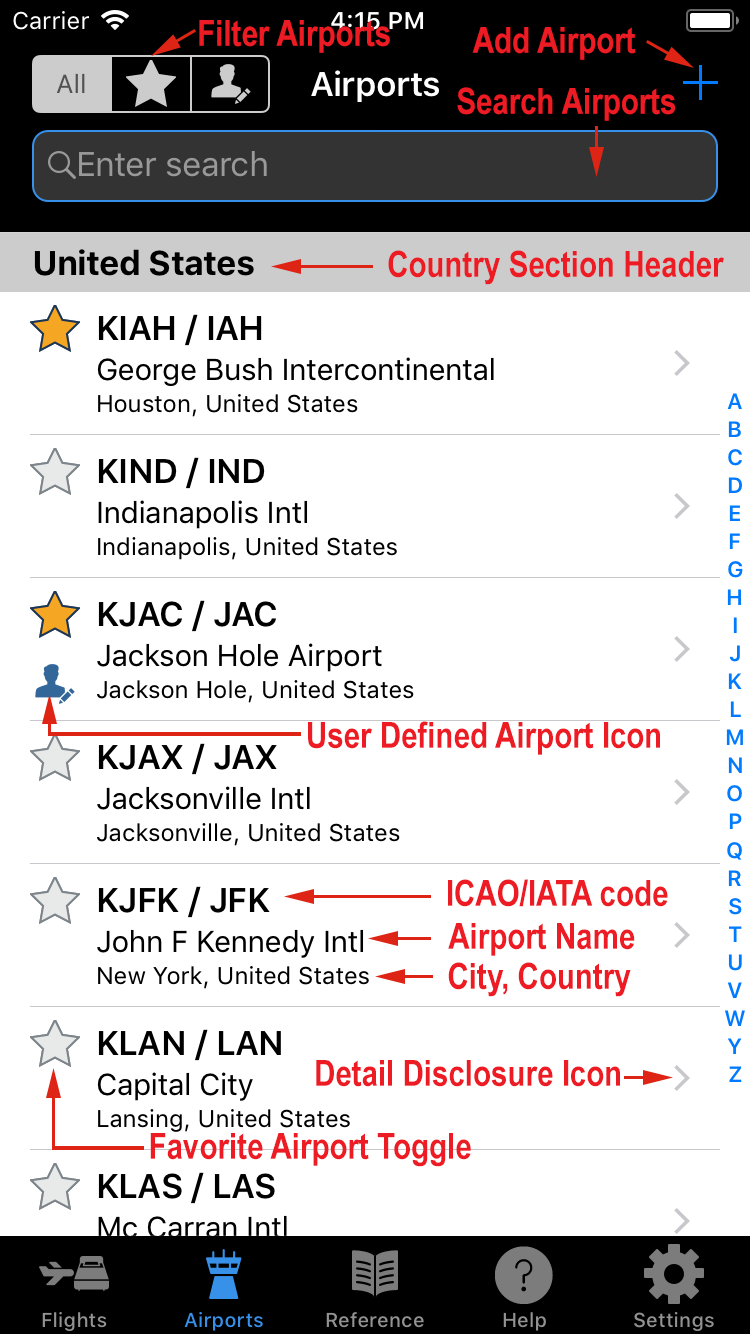Filter airports by favorites star segment
The width and height of the screenshot is (750, 1334).
pos(150,84)
